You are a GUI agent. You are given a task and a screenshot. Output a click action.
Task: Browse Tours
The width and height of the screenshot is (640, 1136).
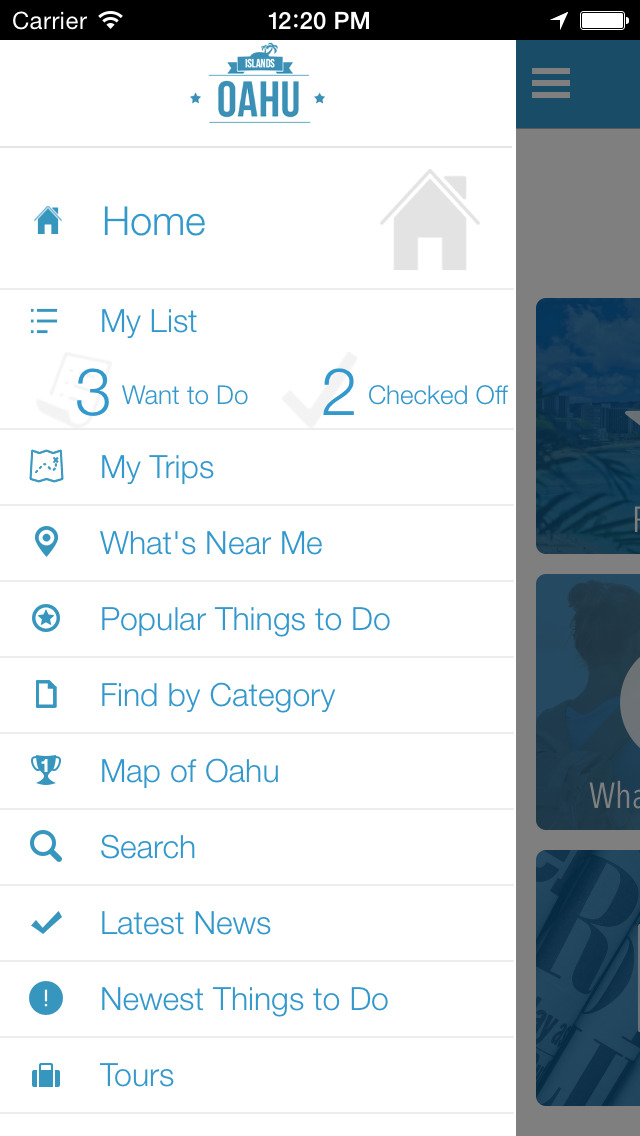point(257,1076)
